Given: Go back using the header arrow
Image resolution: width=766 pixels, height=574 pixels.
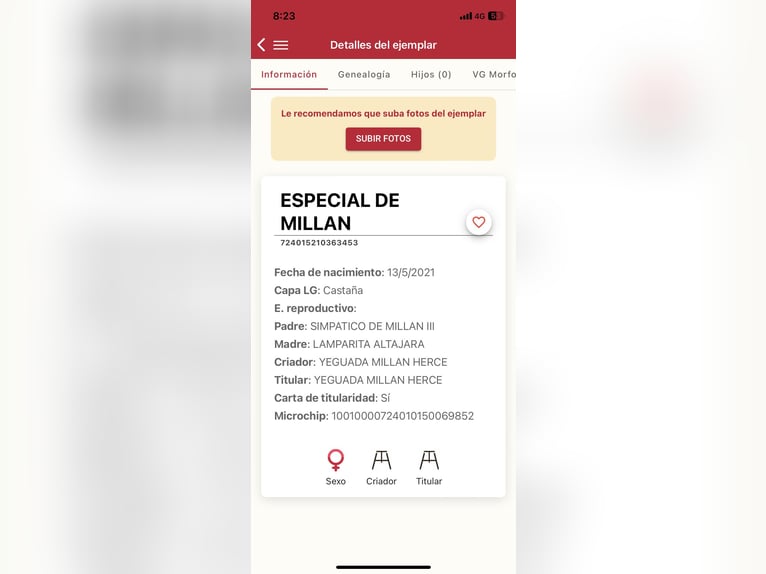Looking at the screenshot, I should coord(261,45).
